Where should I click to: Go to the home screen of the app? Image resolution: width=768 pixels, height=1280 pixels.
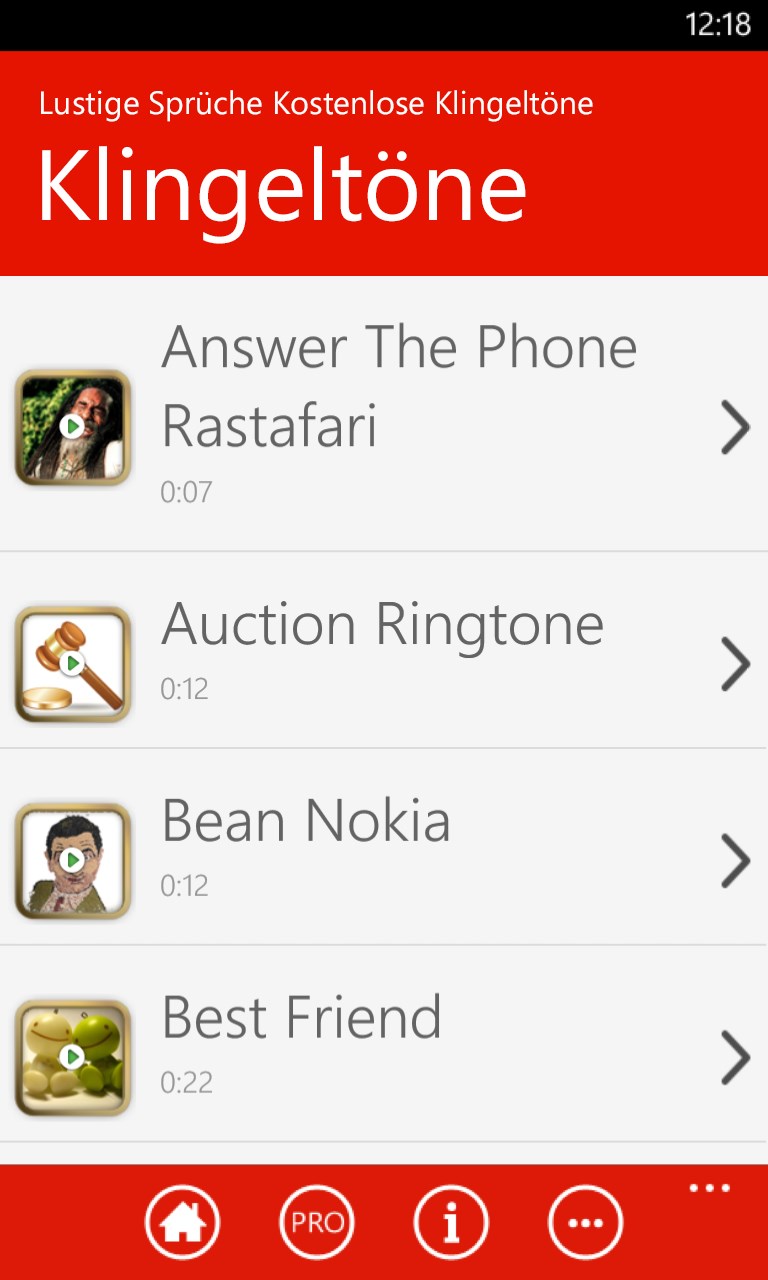click(x=182, y=1222)
